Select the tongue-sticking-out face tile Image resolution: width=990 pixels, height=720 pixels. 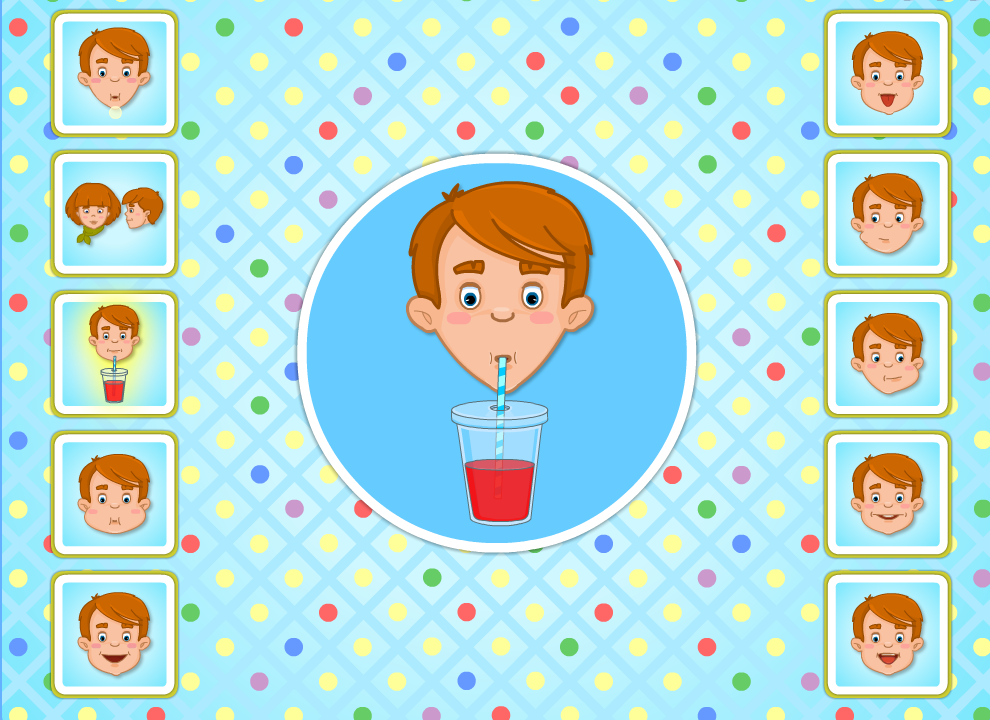(x=887, y=74)
